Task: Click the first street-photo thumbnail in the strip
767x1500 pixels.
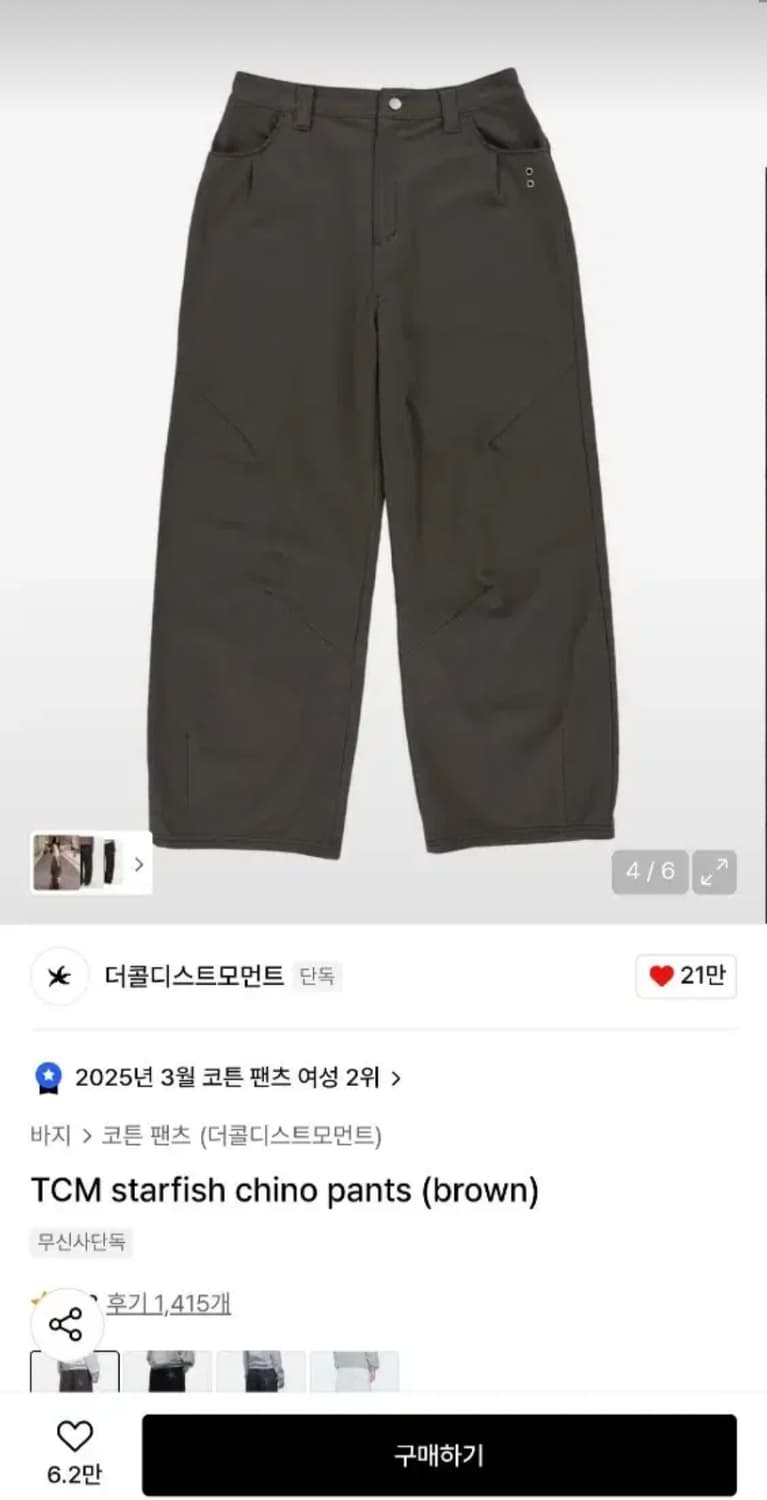Action: 55,862
